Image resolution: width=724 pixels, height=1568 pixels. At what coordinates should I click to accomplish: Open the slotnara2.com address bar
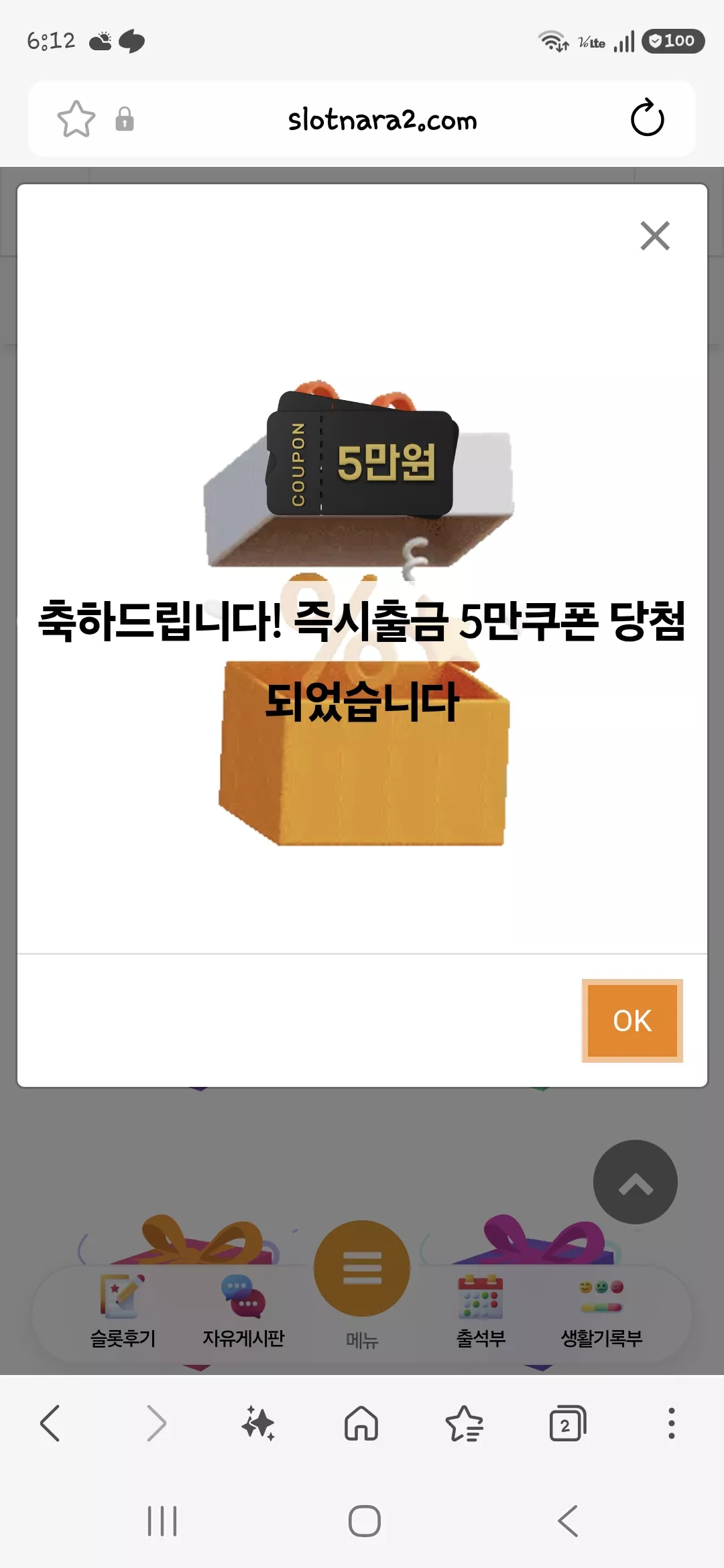[382, 120]
